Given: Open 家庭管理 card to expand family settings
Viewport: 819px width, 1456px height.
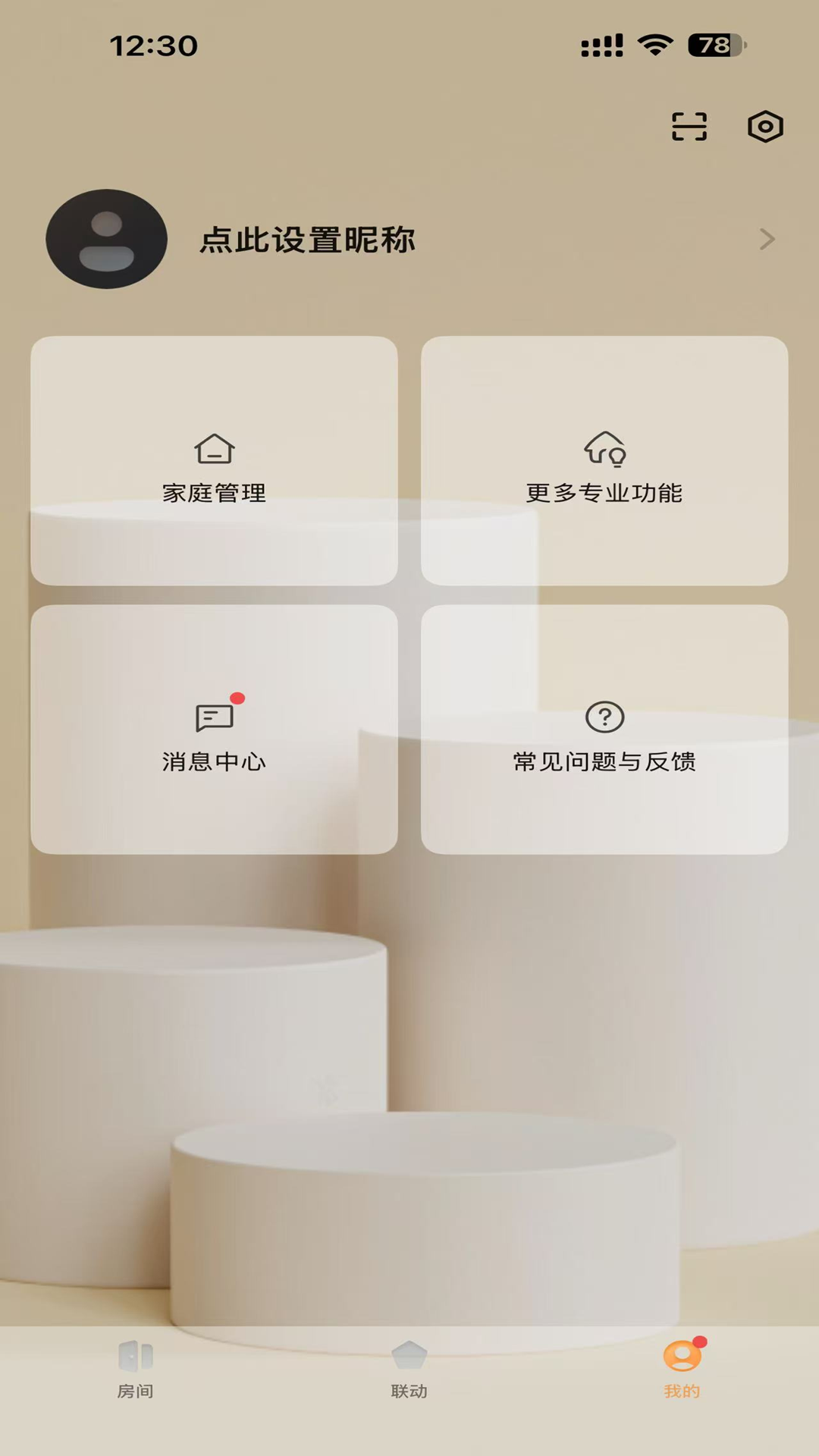Looking at the screenshot, I should (215, 459).
